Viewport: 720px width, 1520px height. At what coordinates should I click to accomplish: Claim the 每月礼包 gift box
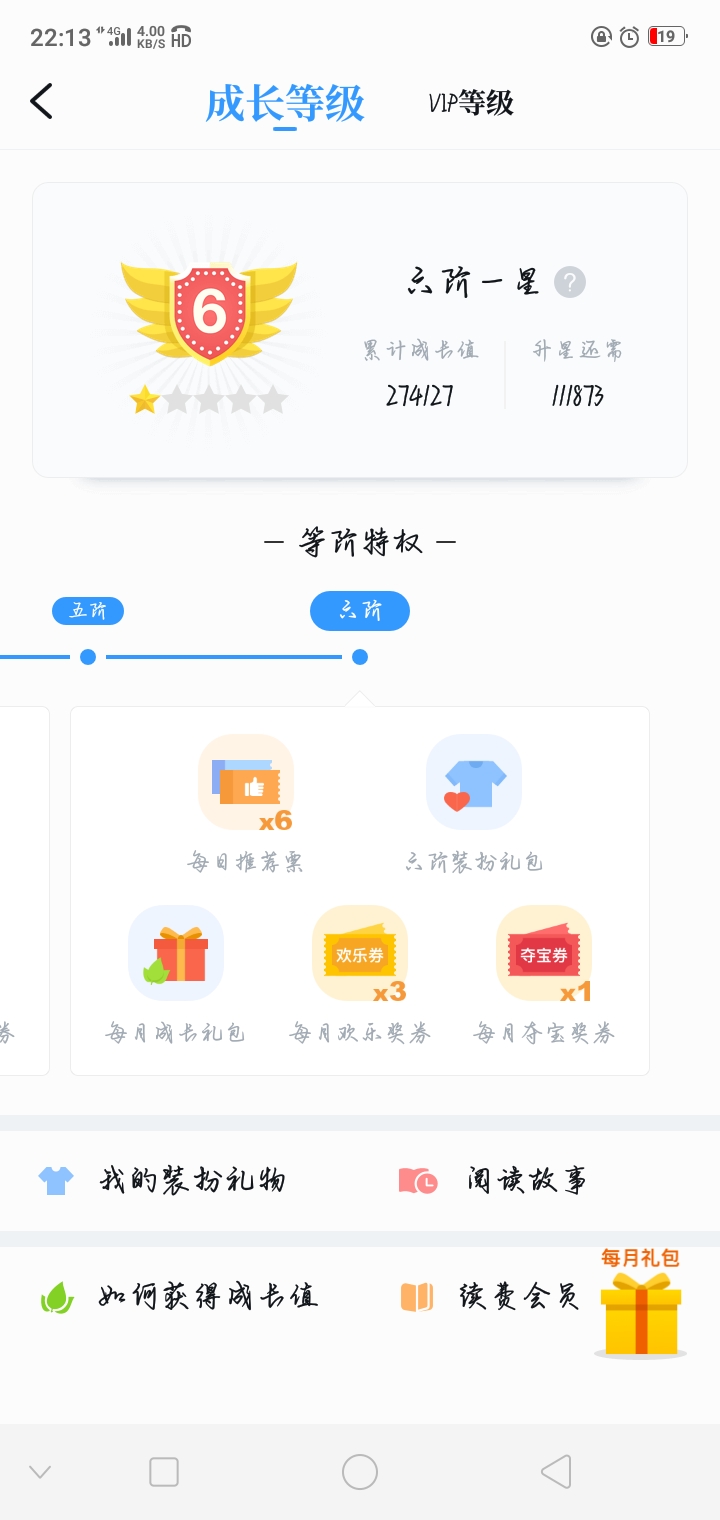pos(640,1305)
